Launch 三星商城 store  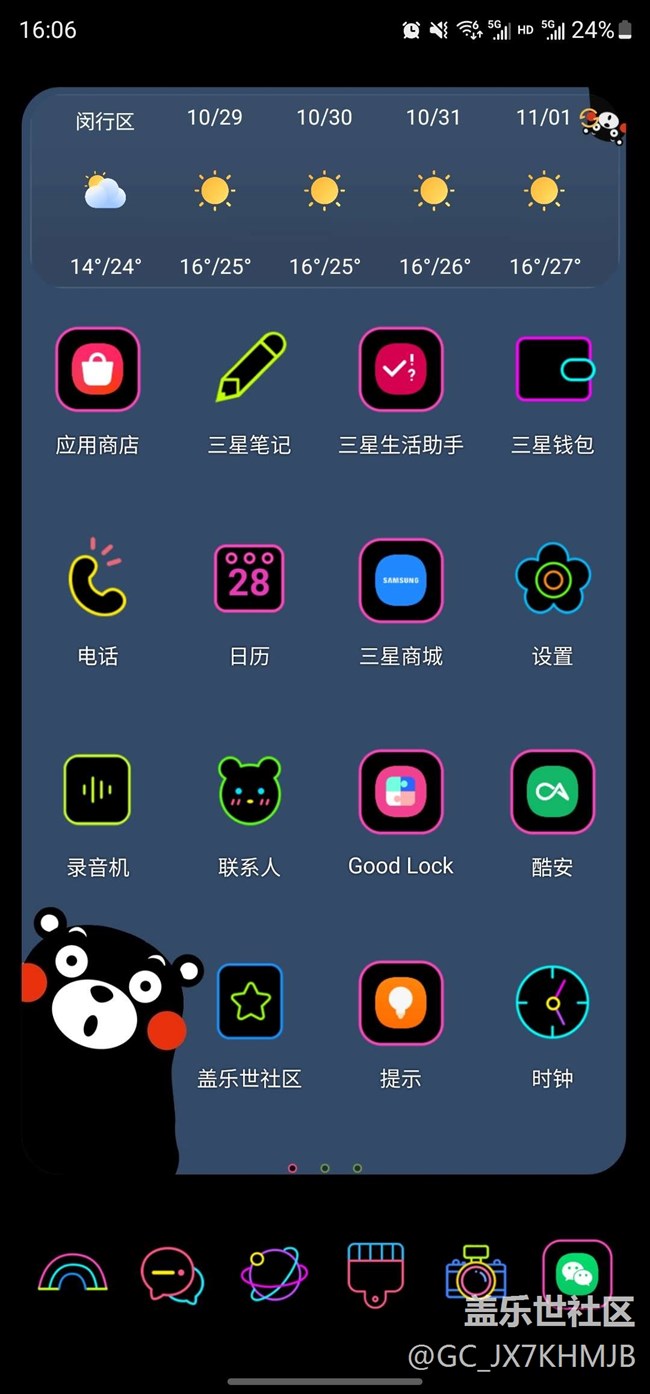401,580
